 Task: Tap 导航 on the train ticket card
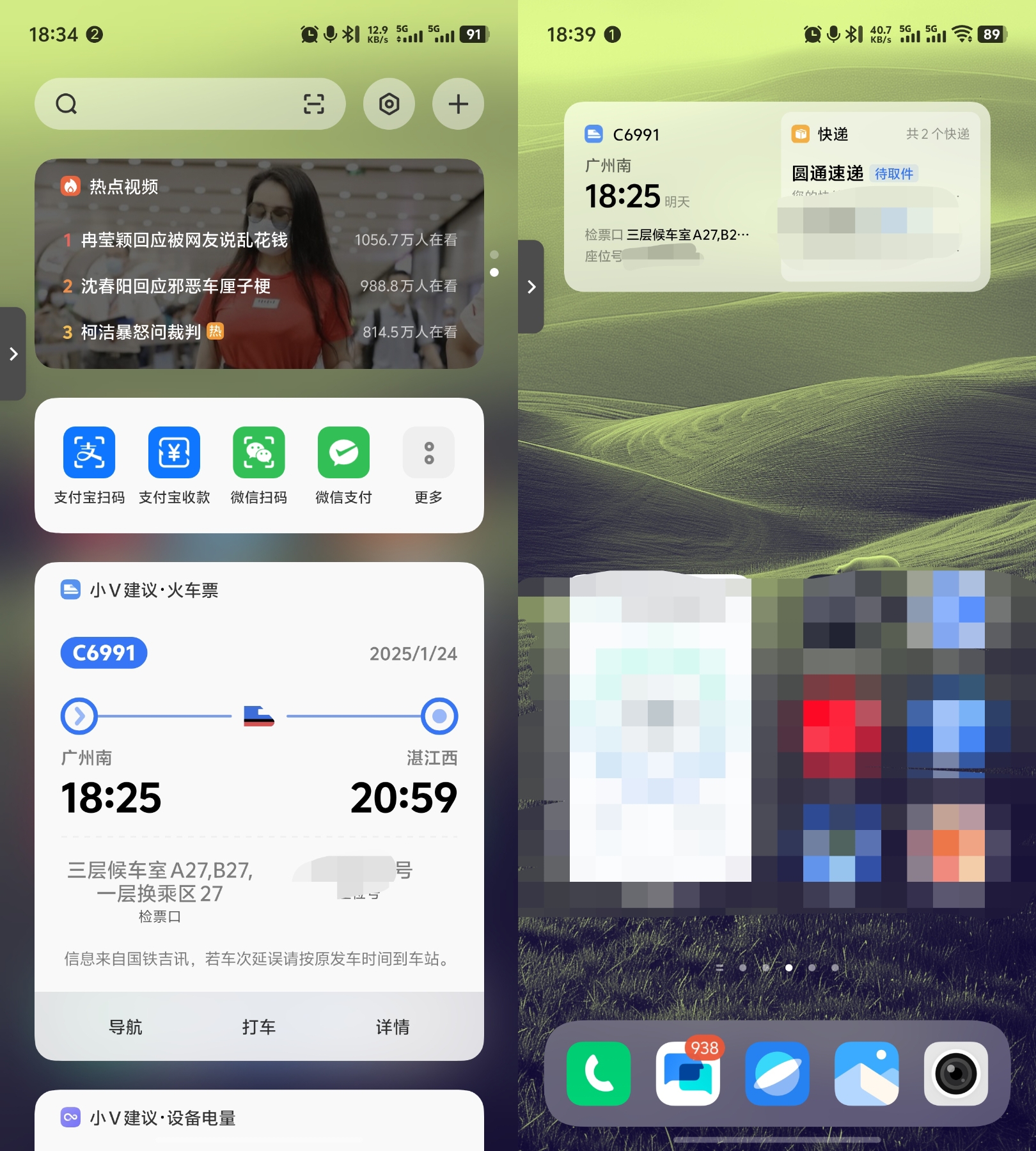(x=125, y=1027)
